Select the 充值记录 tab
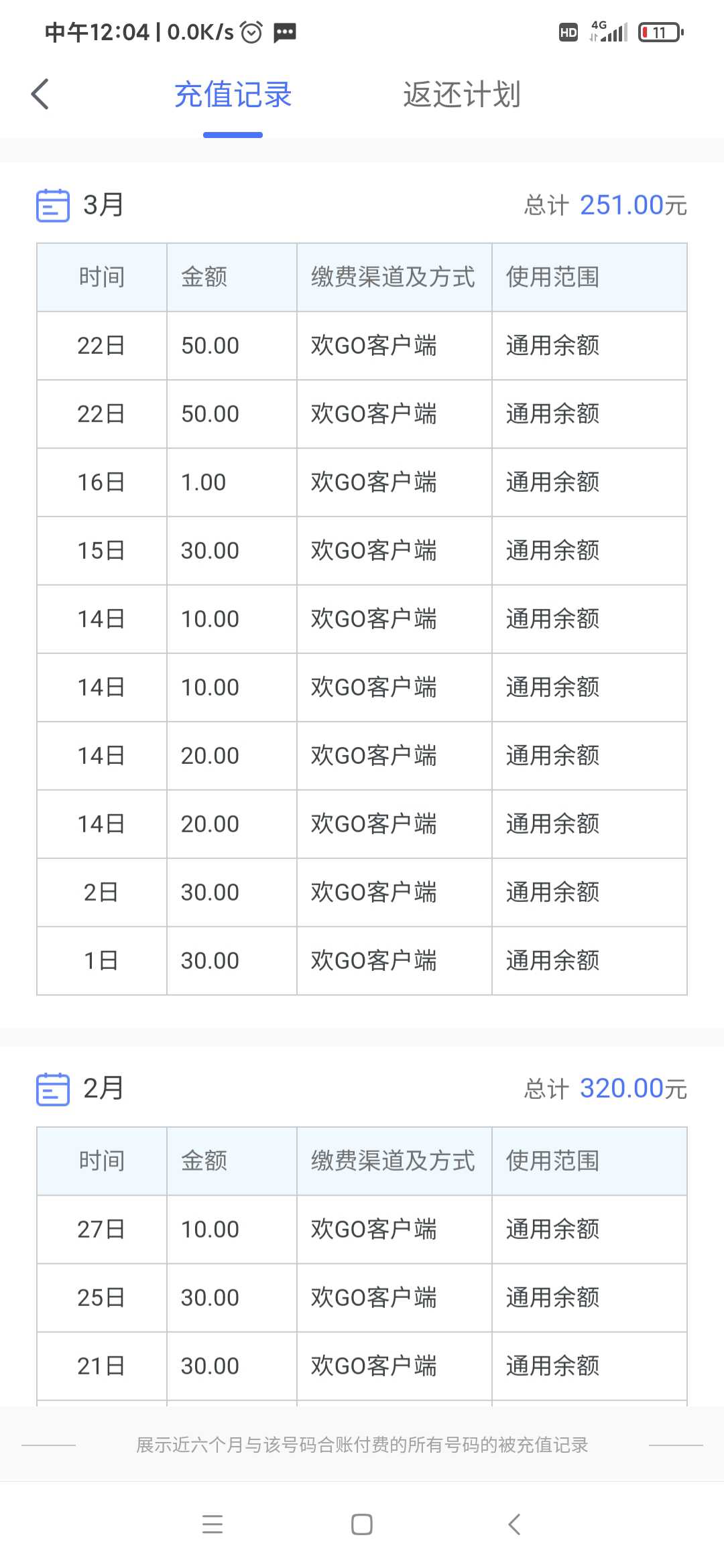Viewport: 724px width, 1568px height. (233, 94)
